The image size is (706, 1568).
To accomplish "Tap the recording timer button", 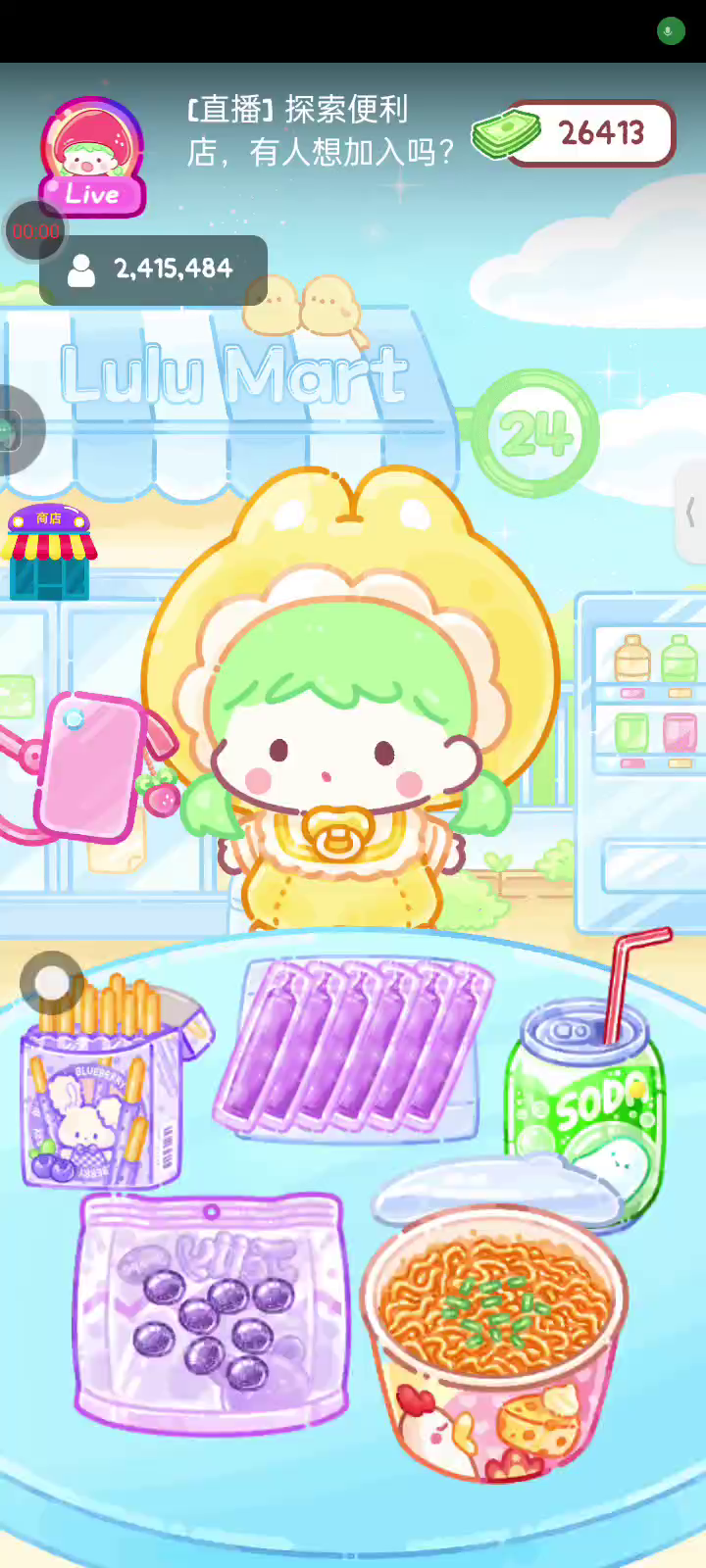I will [x=35, y=231].
